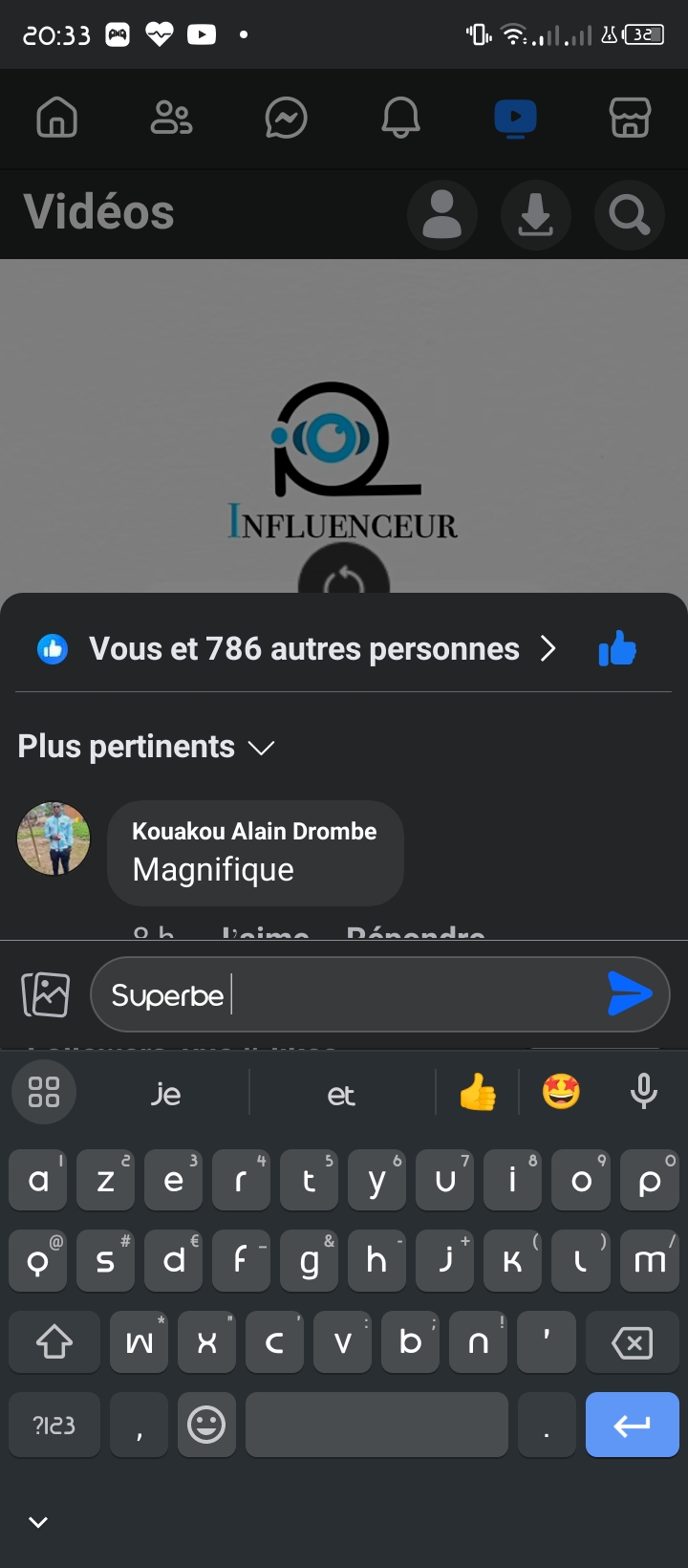The image size is (688, 1568).
Task: Open the "Plus pertinents" sort dropdown
Action: point(146,747)
